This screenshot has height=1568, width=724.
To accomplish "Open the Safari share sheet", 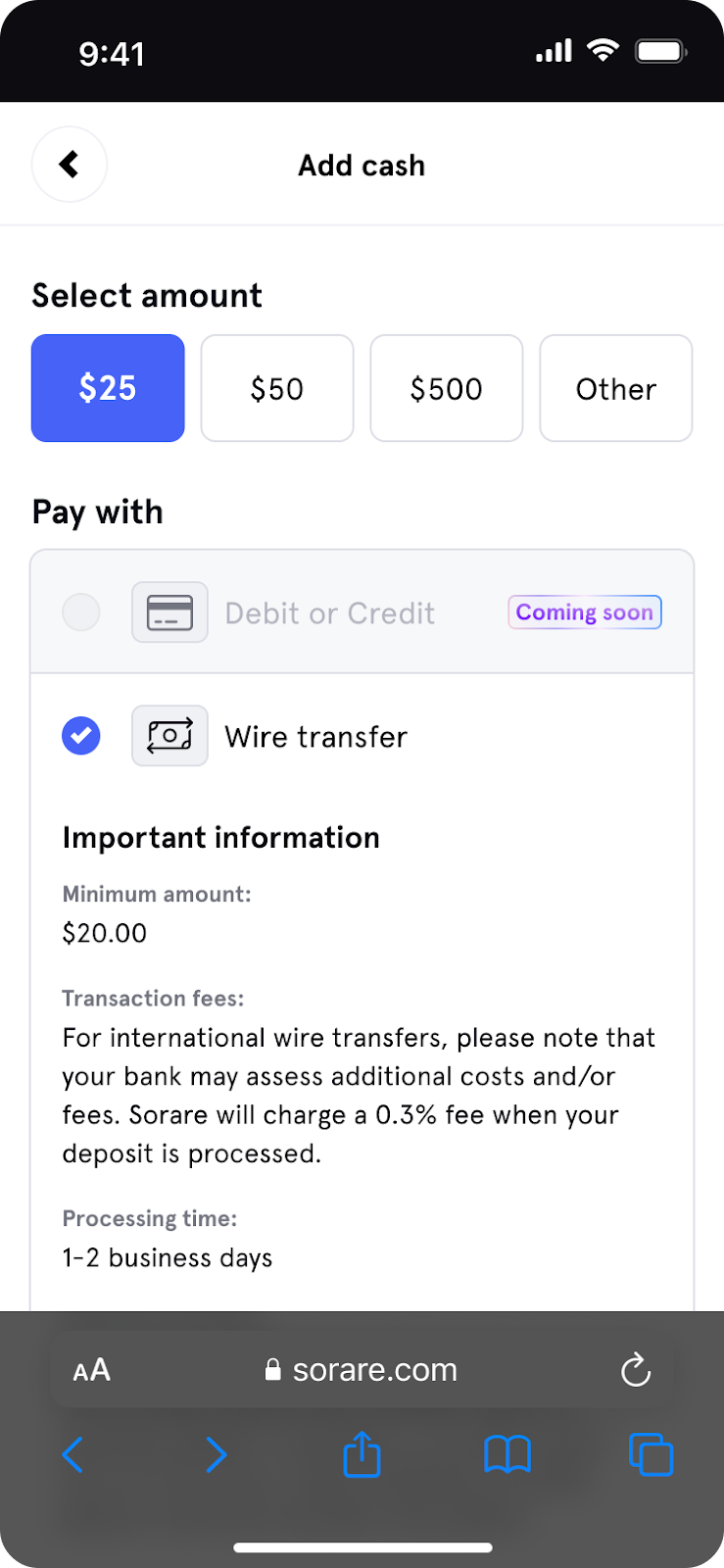I will [x=362, y=1453].
